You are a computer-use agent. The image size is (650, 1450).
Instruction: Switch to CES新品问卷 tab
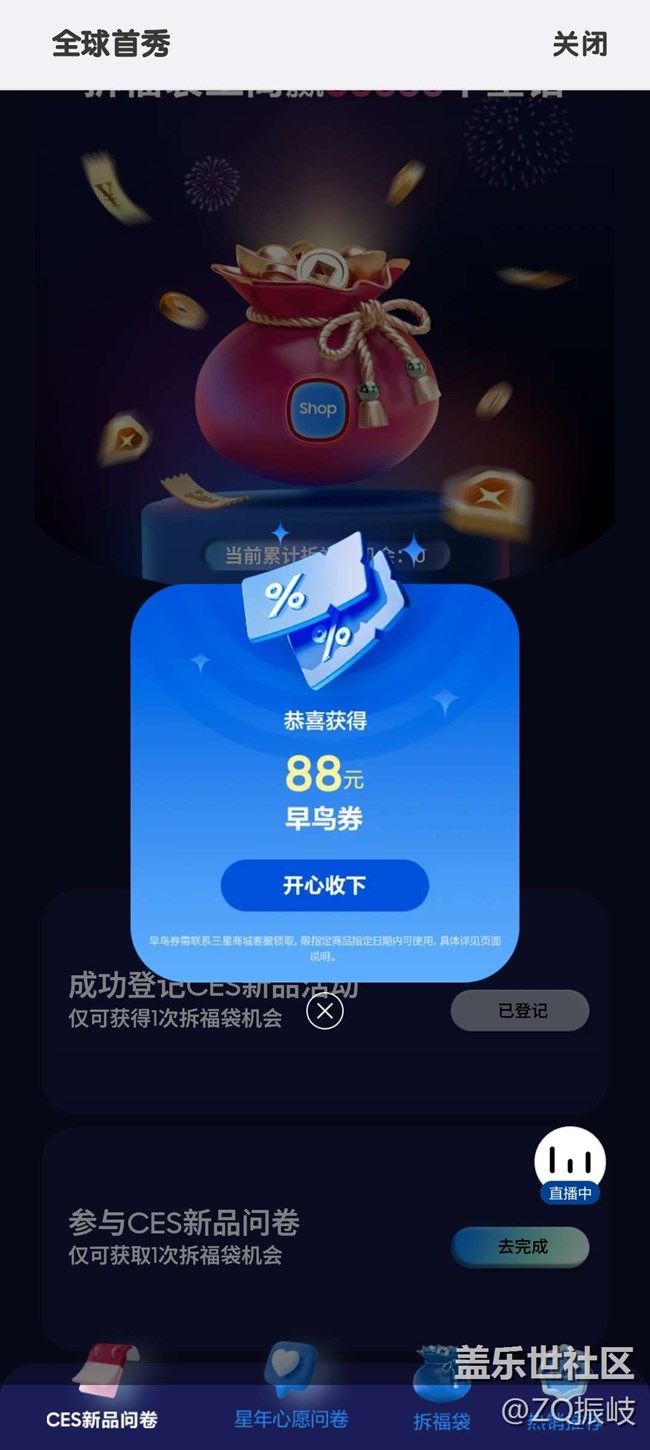tap(102, 1398)
